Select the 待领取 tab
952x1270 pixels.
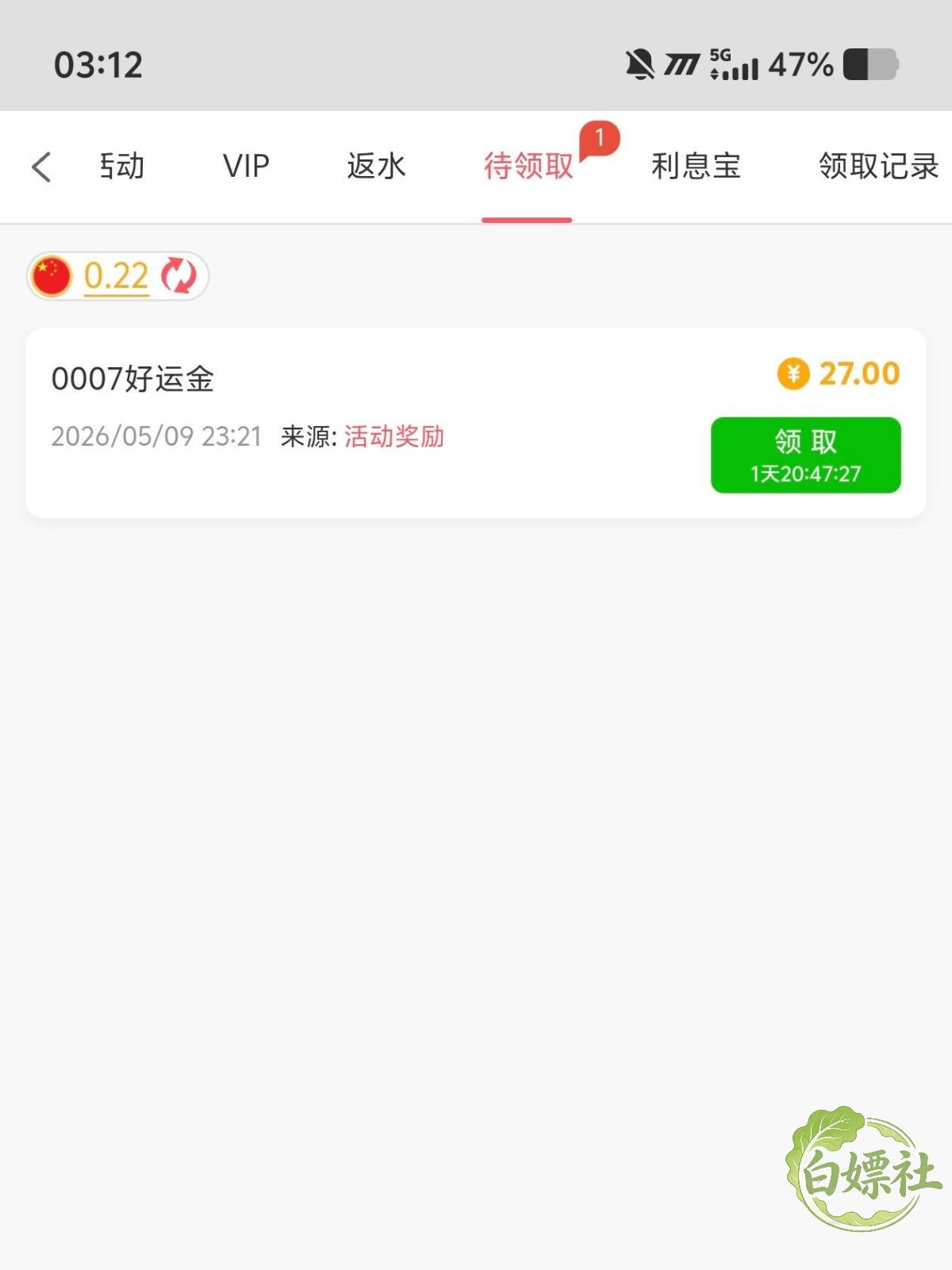[x=528, y=167]
